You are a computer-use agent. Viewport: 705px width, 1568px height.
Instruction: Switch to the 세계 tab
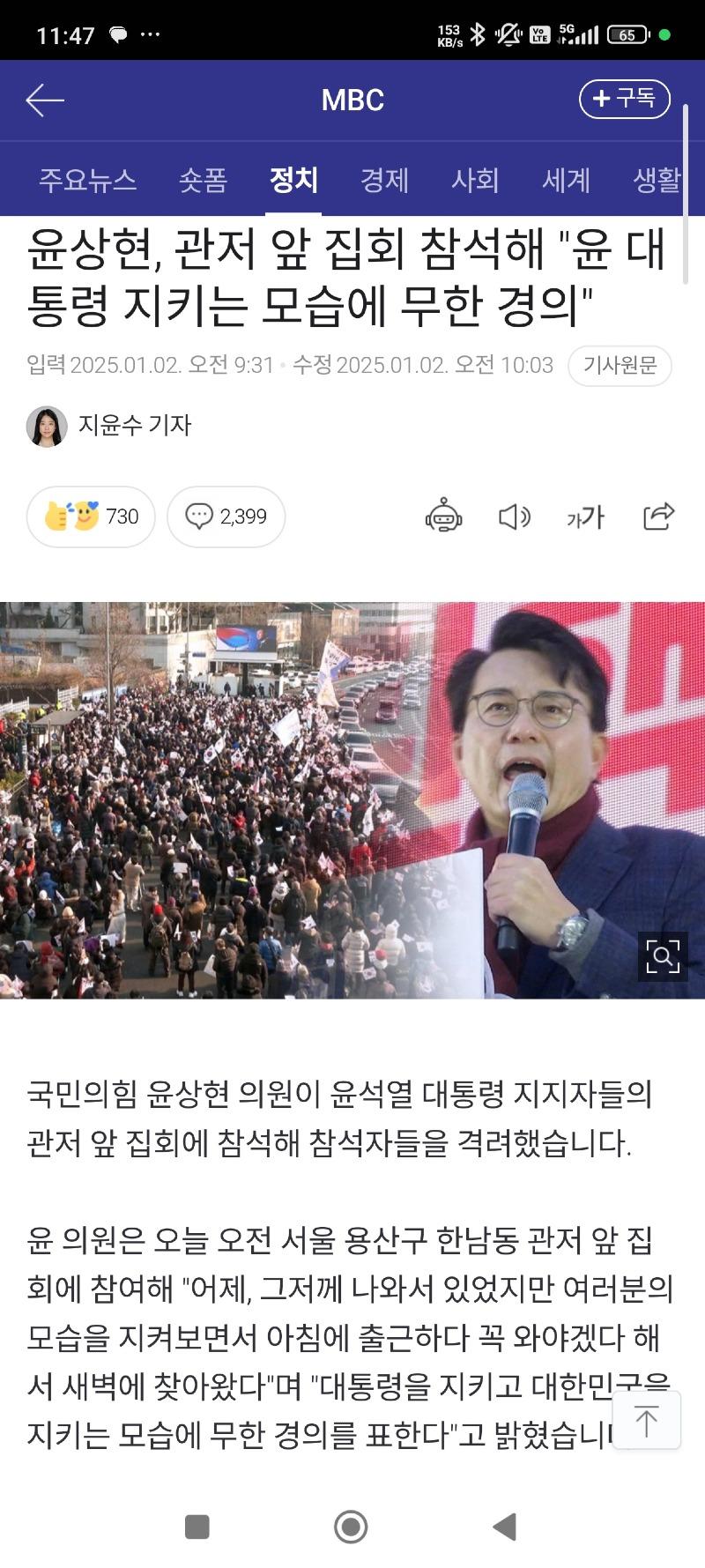click(566, 180)
